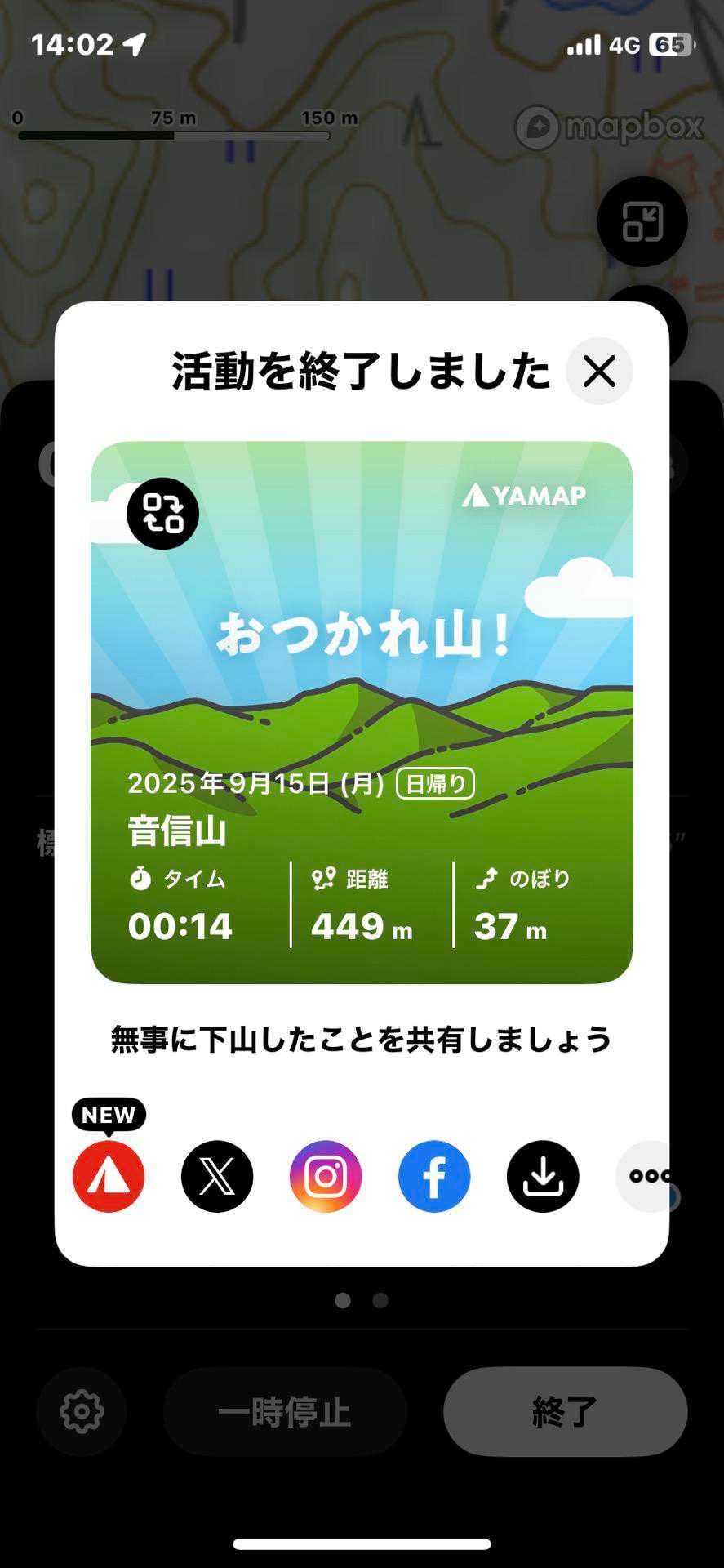
Task: Close the activity finished dialog
Action: pos(599,372)
